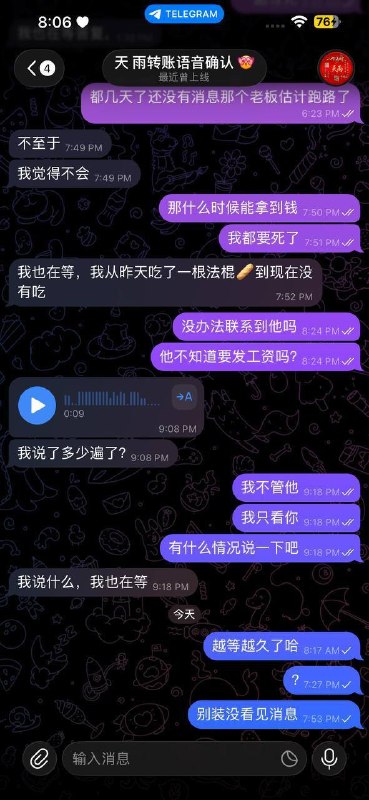
Task: Tap the microphone to record voice
Action: coord(329,759)
